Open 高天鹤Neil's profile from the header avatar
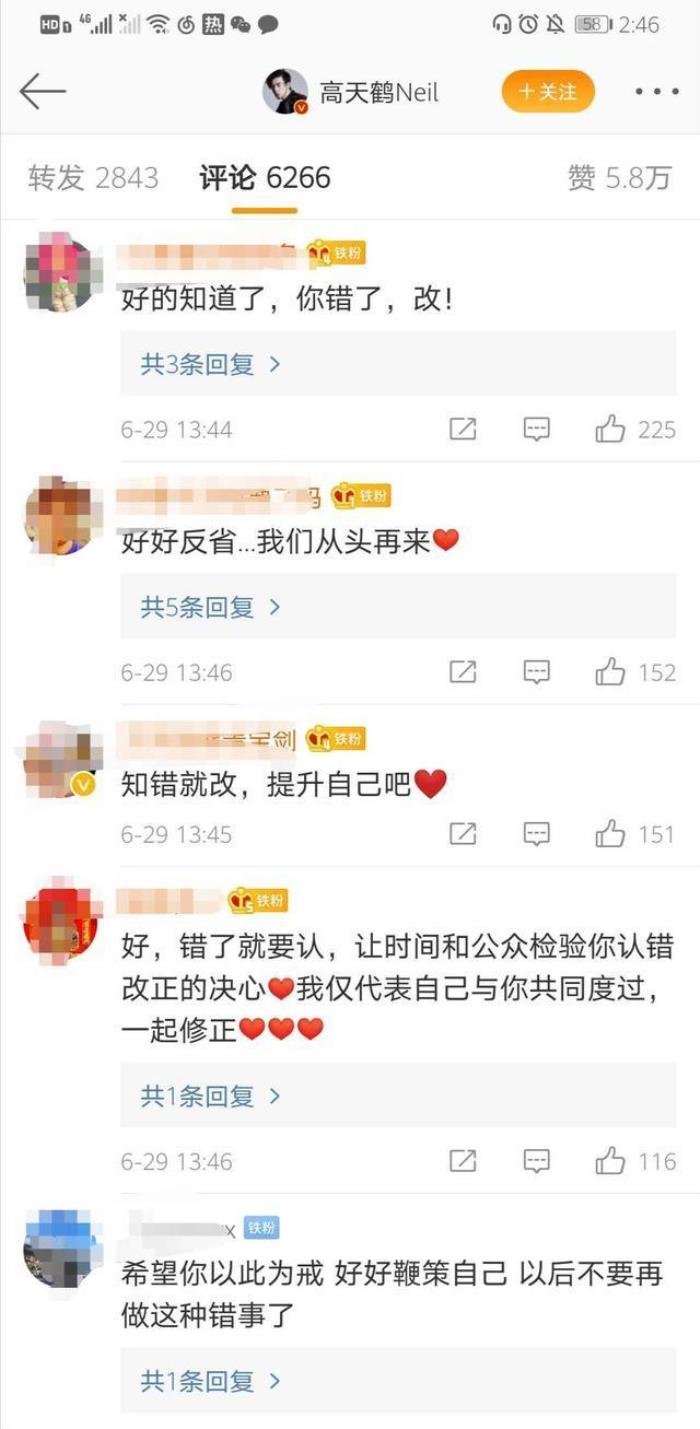The height and width of the screenshot is (1429, 700). (x=285, y=92)
